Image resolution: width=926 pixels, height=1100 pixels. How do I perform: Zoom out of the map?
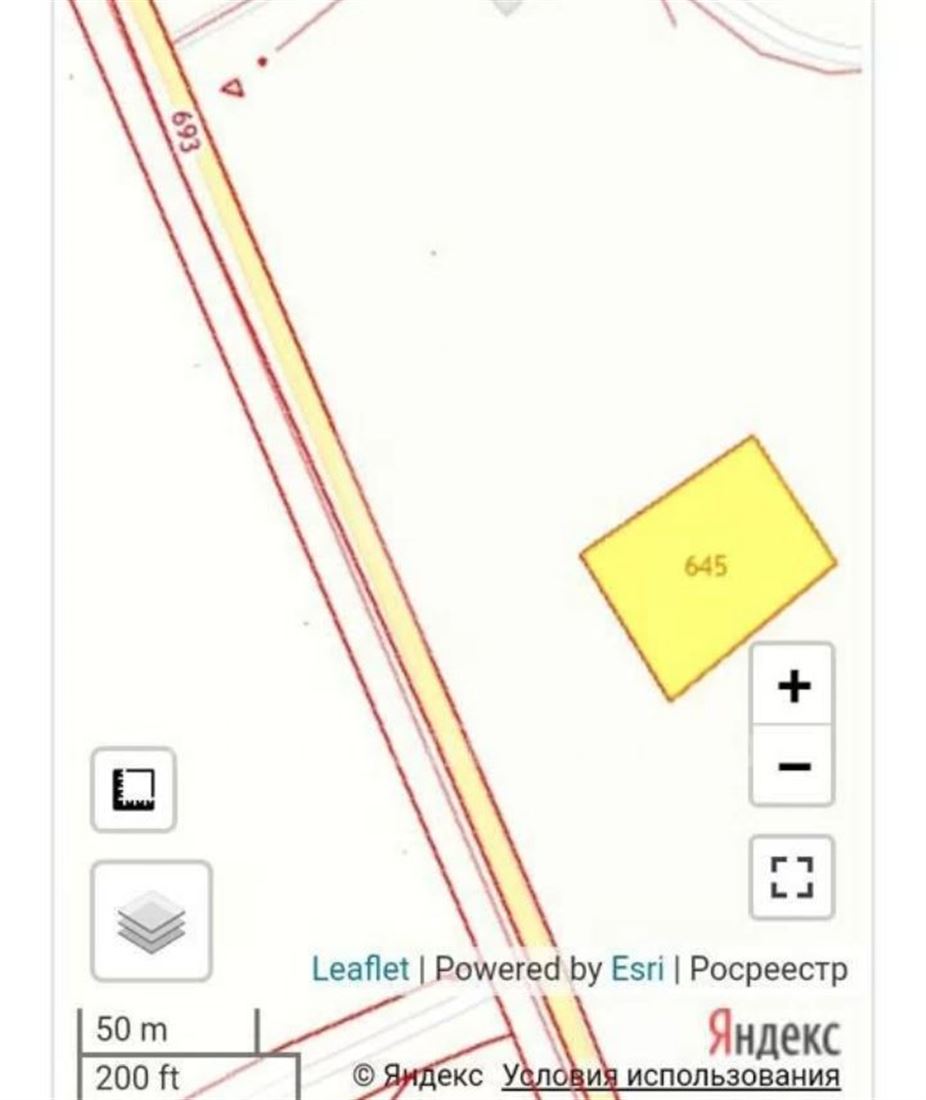point(793,767)
